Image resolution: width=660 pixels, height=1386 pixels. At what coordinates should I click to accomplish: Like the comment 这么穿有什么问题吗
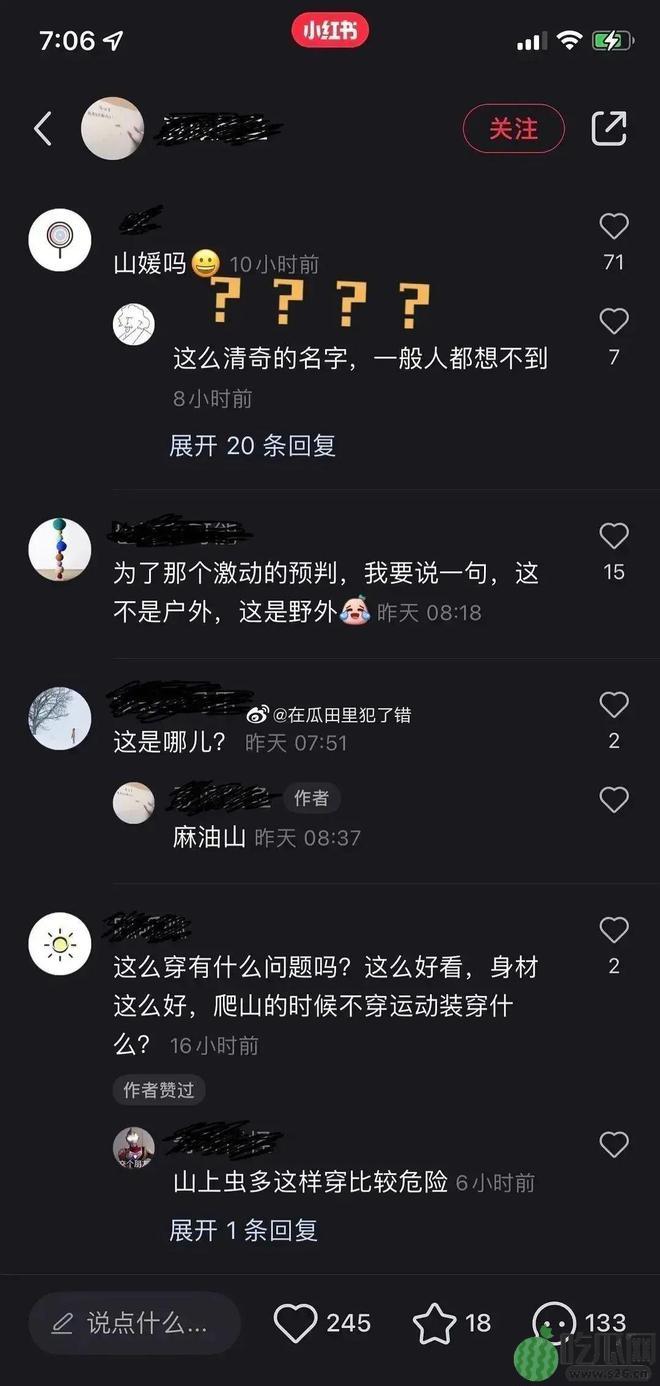[x=613, y=931]
